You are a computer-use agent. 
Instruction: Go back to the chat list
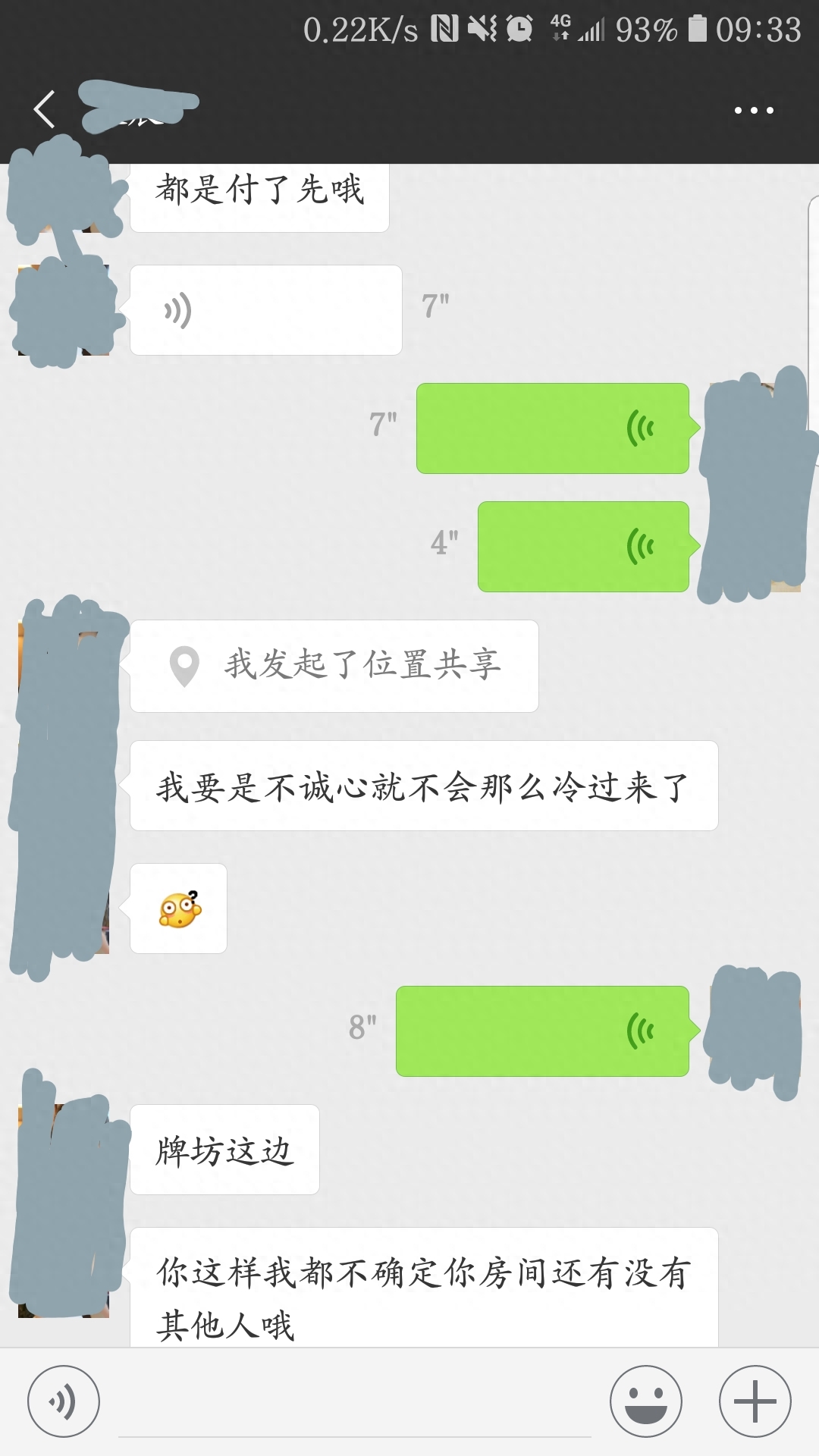pos(44,109)
